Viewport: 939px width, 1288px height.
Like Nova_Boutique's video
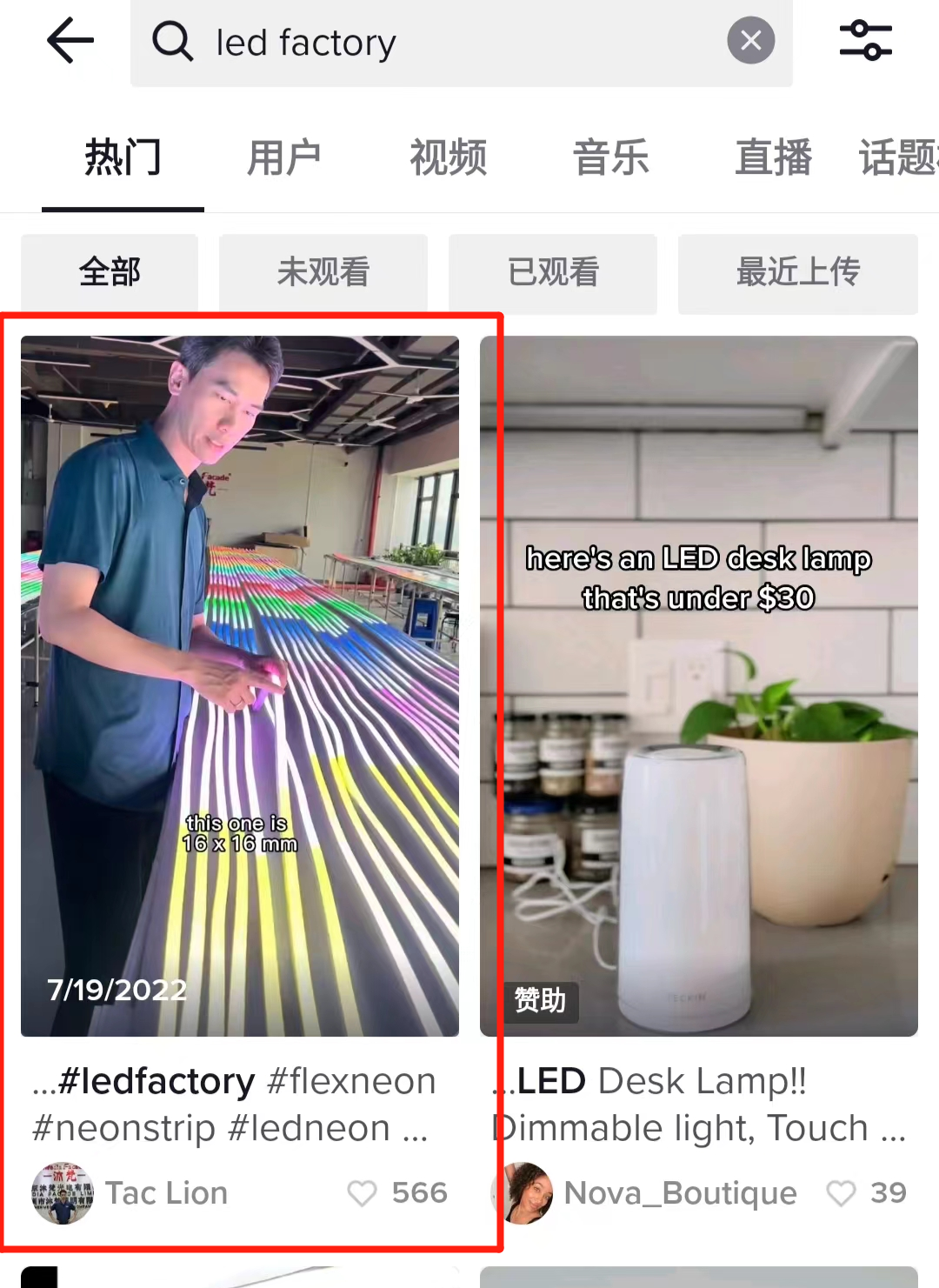pos(842,1193)
